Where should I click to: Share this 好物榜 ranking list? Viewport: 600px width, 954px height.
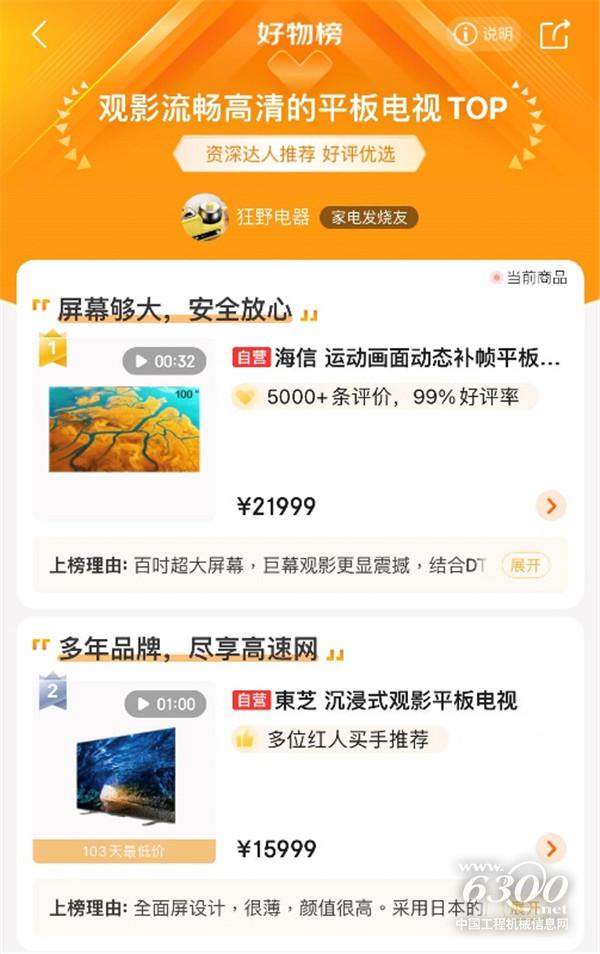coord(554,34)
